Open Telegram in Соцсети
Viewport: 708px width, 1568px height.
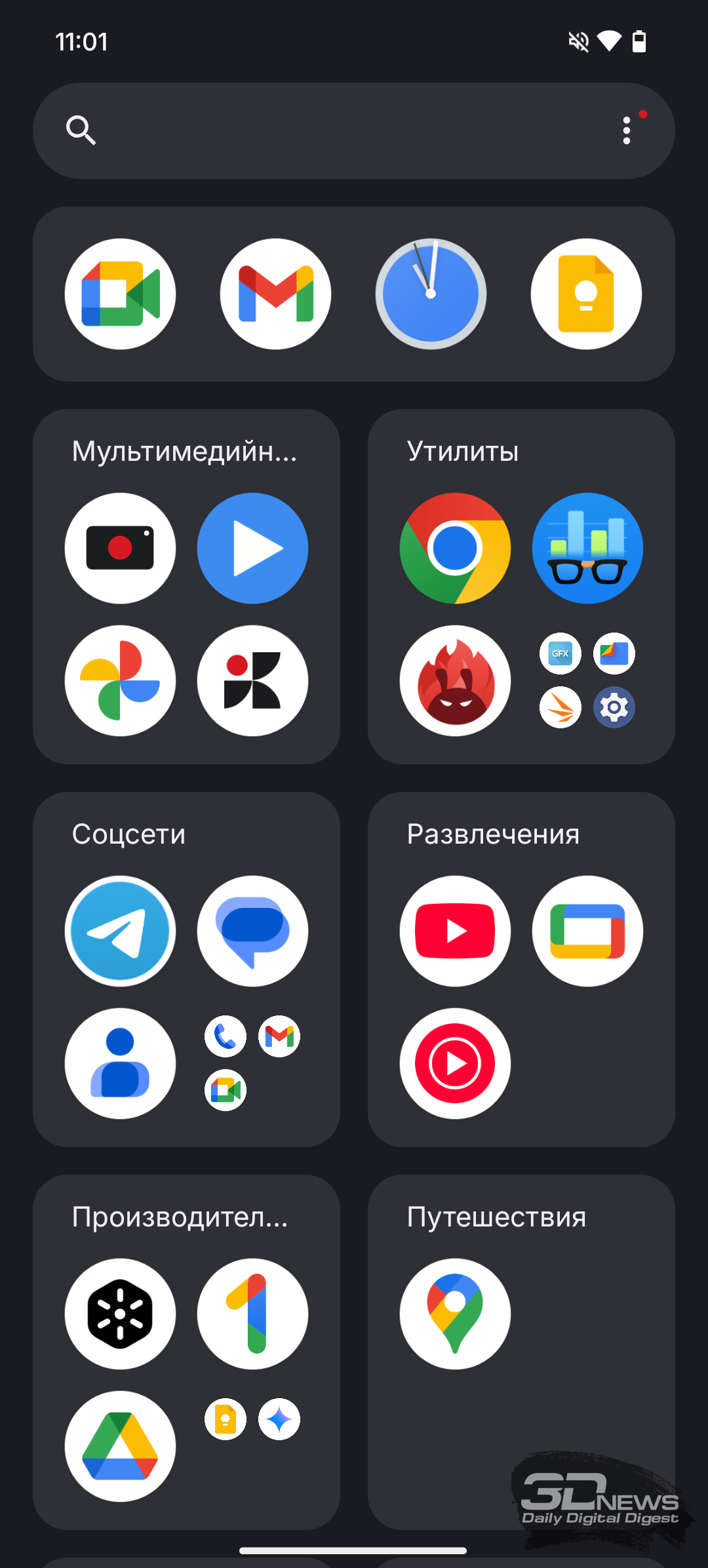pos(120,931)
